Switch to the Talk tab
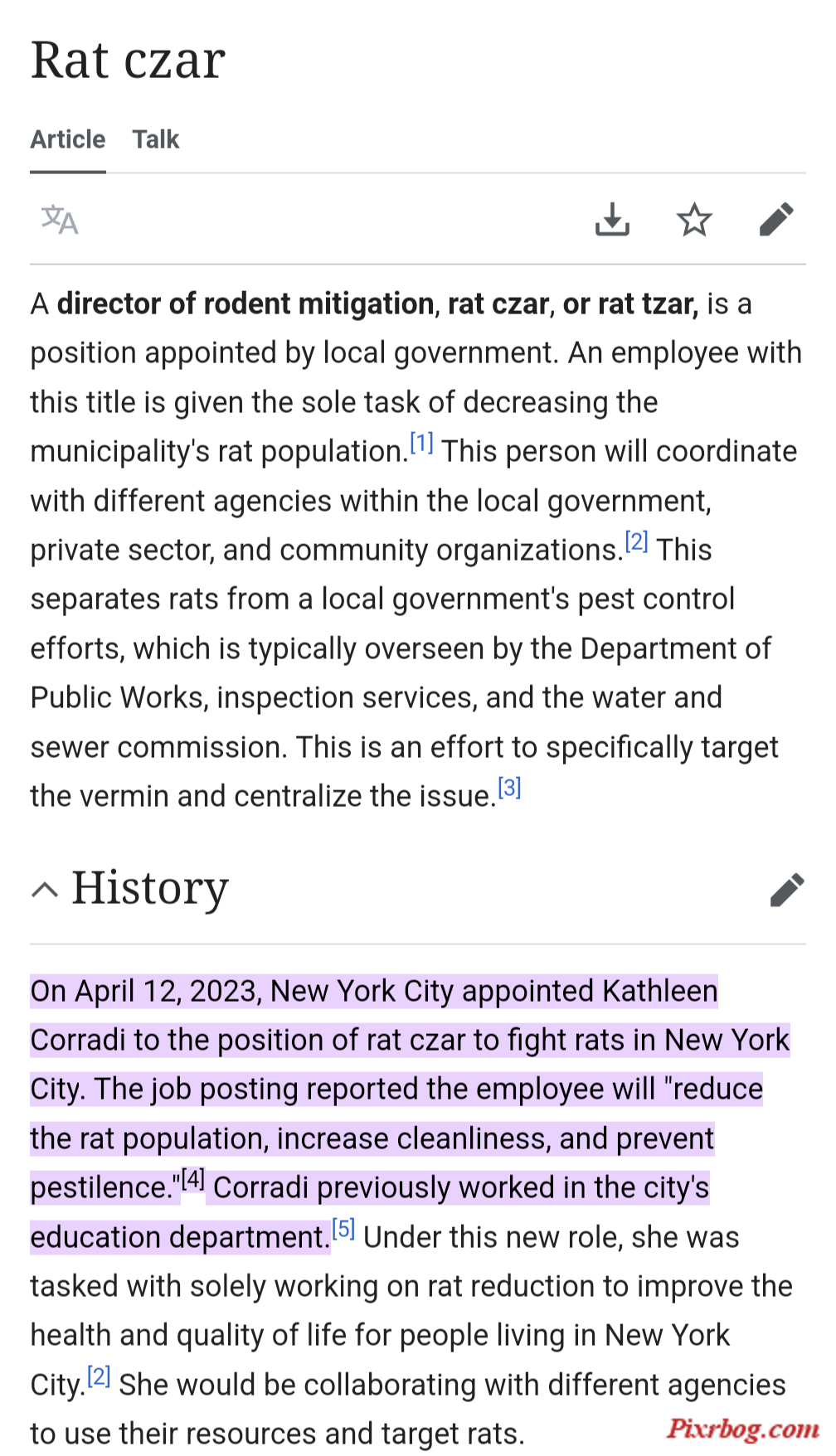The height and width of the screenshot is (1456, 836). [x=155, y=139]
